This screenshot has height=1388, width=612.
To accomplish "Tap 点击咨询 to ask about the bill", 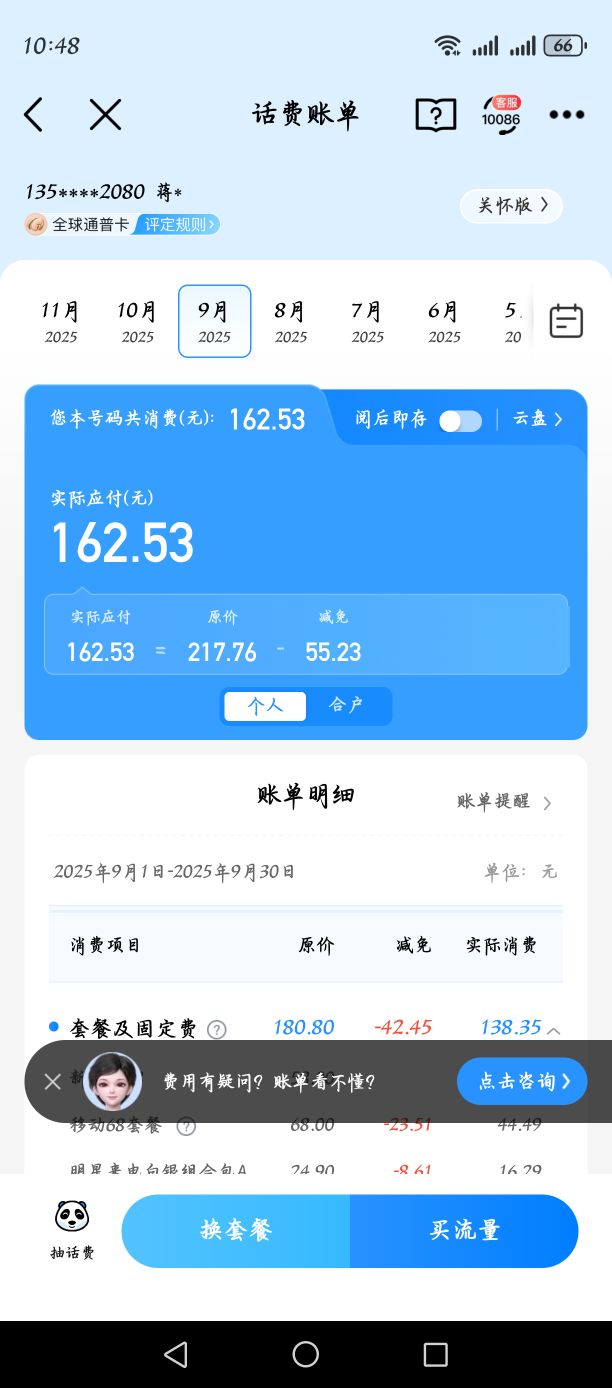I will click(522, 1081).
